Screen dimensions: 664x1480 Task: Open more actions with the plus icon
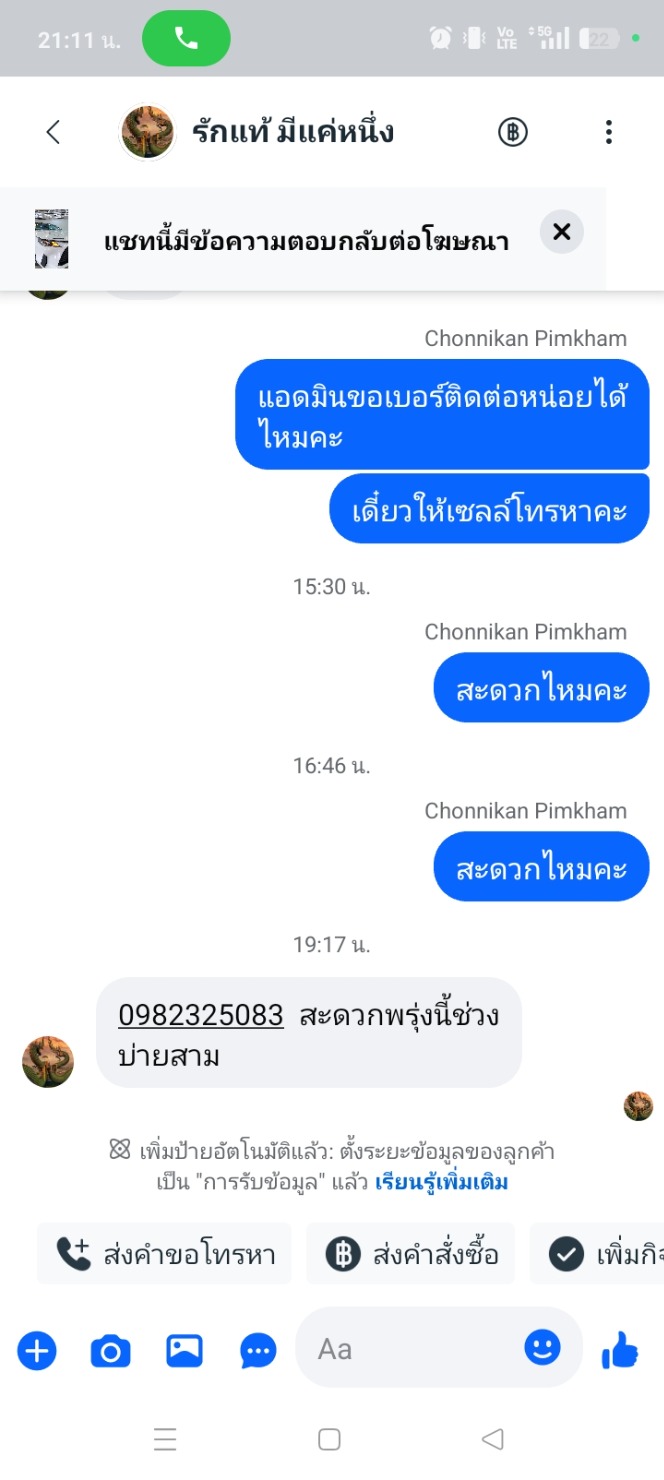click(x=37, y=1352)
